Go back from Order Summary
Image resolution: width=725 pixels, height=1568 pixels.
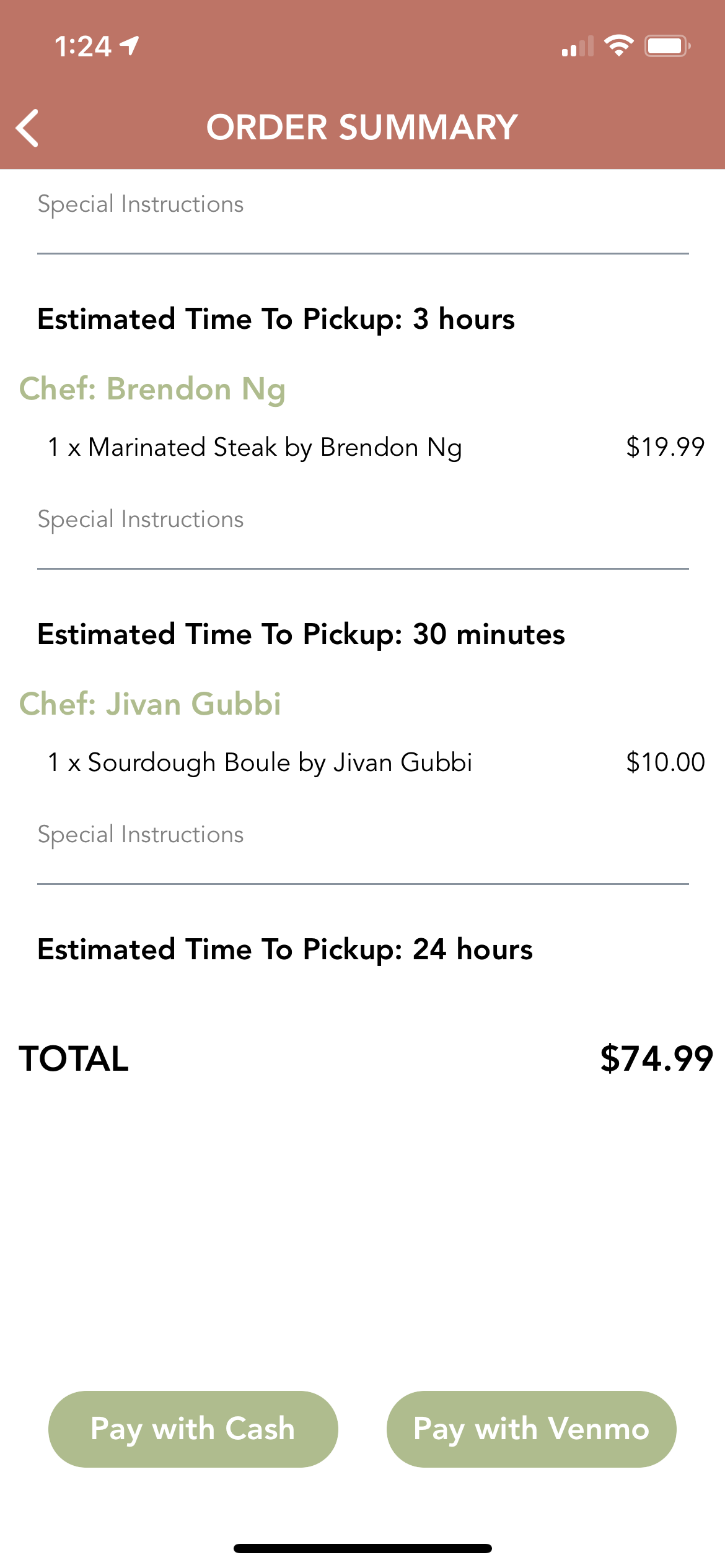click(x=28, y=128)
